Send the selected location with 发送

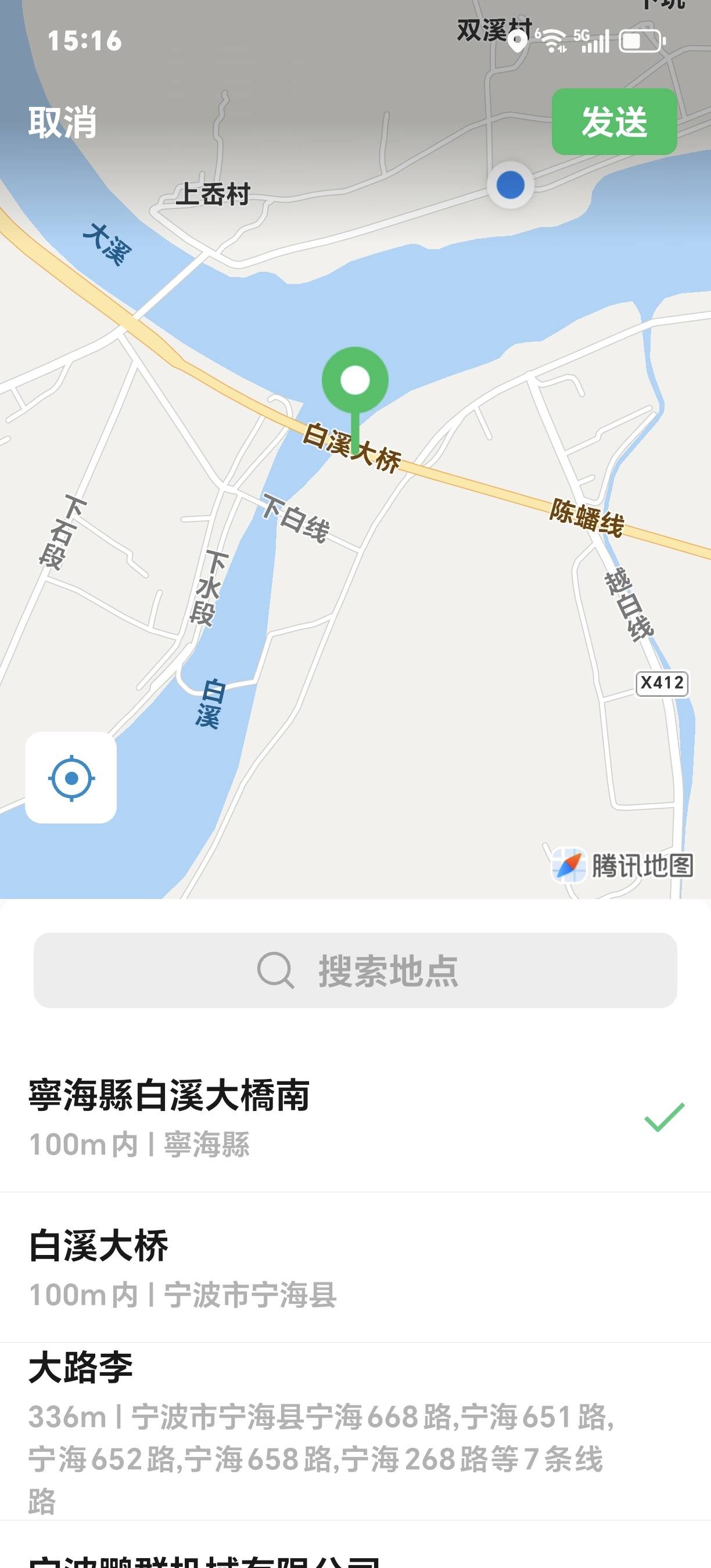613,122
